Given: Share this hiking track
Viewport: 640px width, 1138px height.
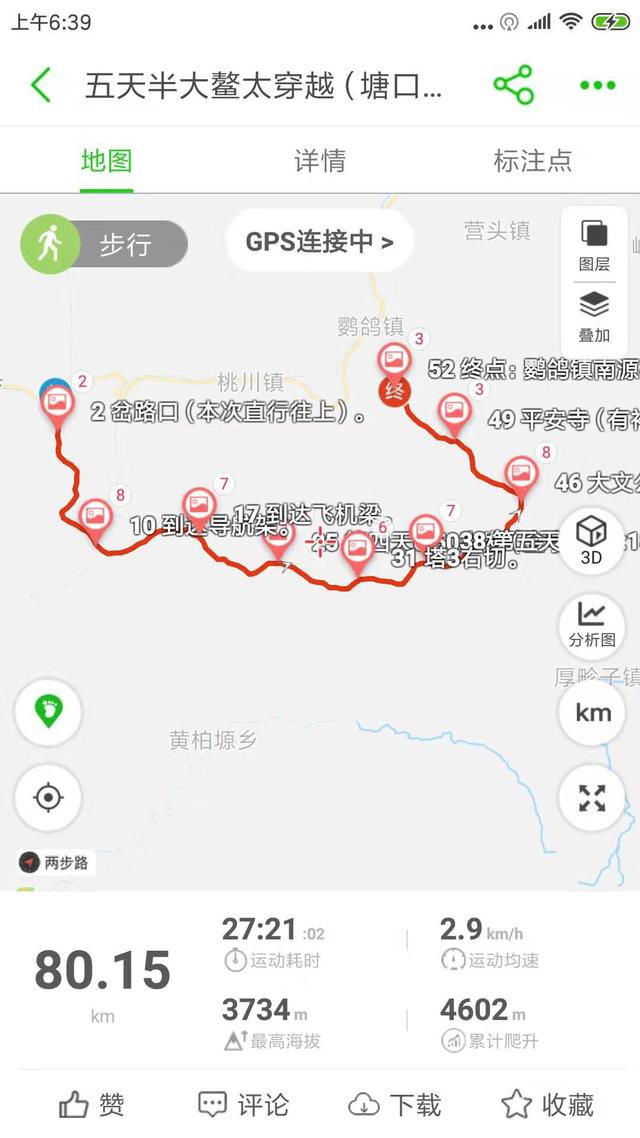Looking at the screenshot, I should point(513,85).
